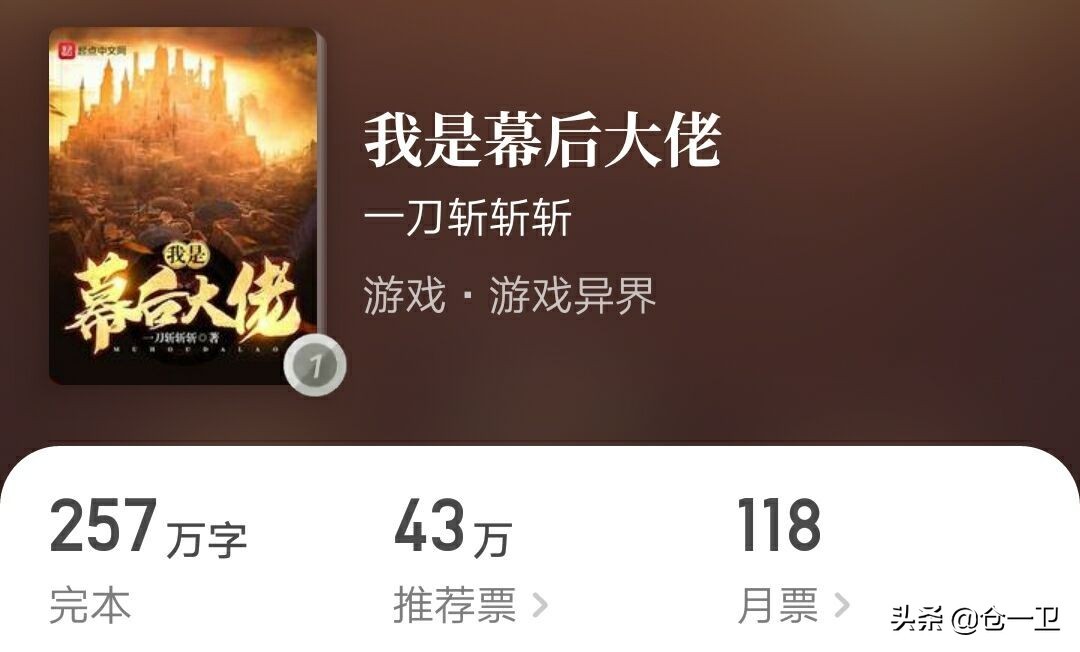
Task: Open author 一刀斩斩斩's page
Action: pos(467,219)
